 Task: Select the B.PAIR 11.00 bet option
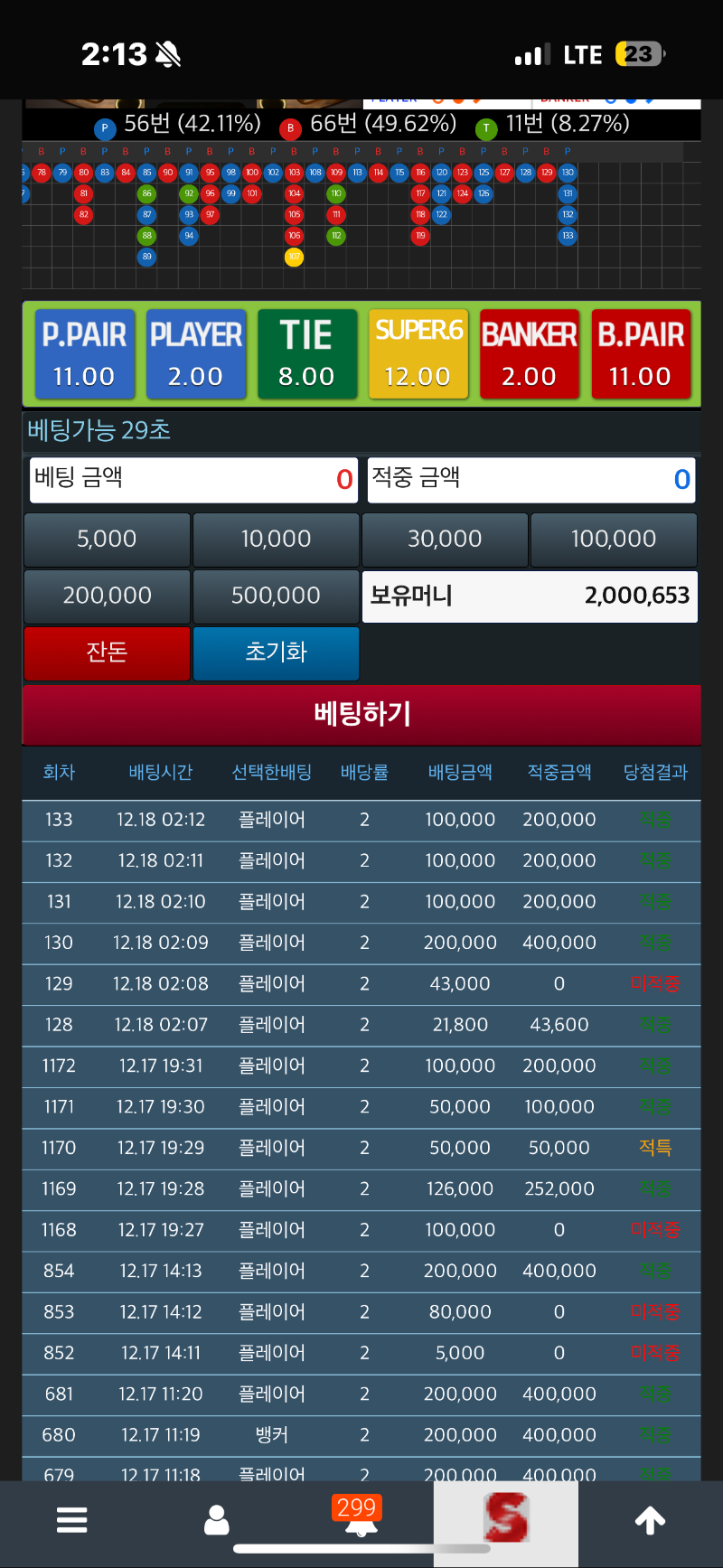click(x=641, y=354)
